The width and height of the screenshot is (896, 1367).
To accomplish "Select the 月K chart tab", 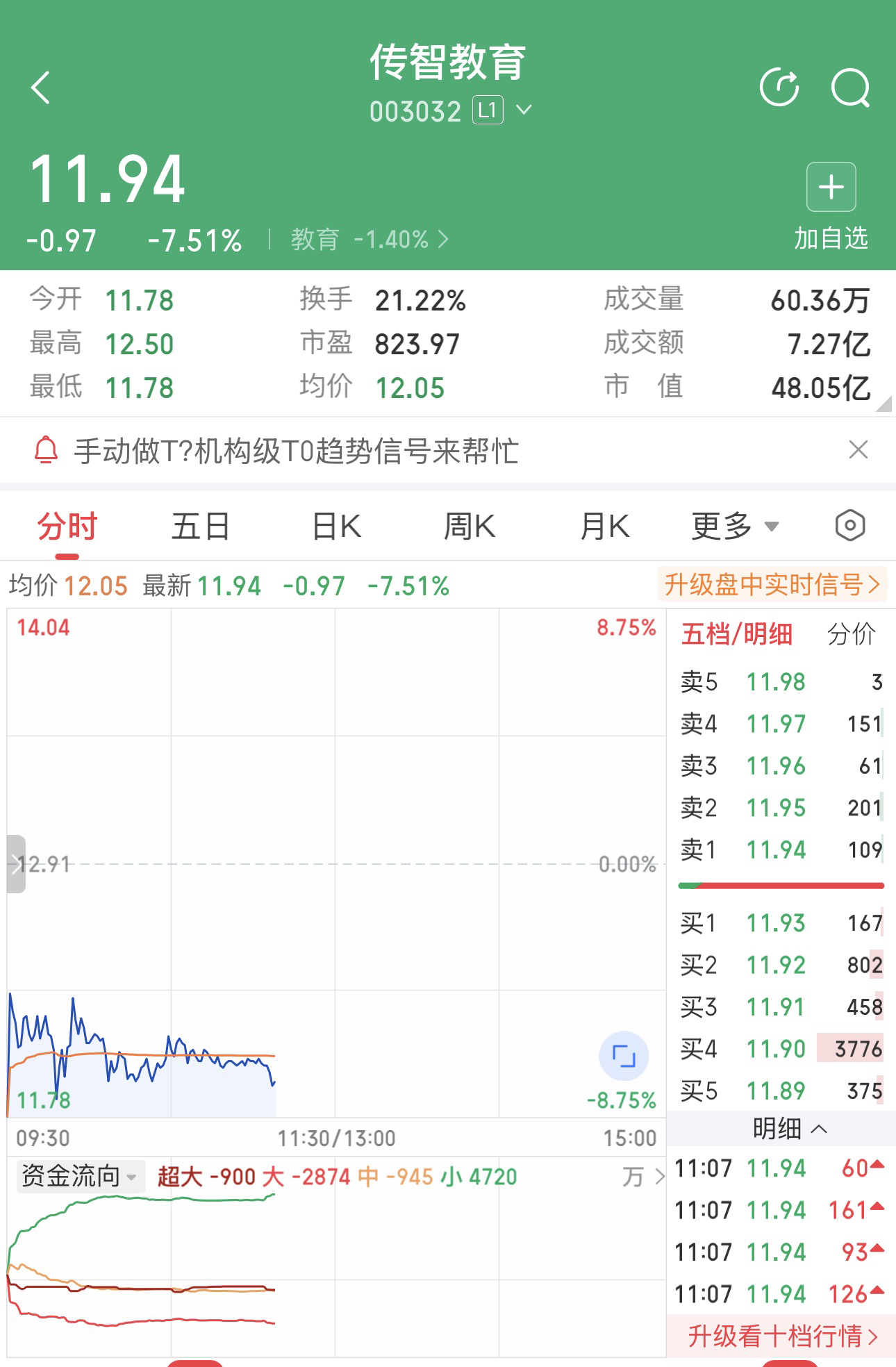I will tap(604, 526).
